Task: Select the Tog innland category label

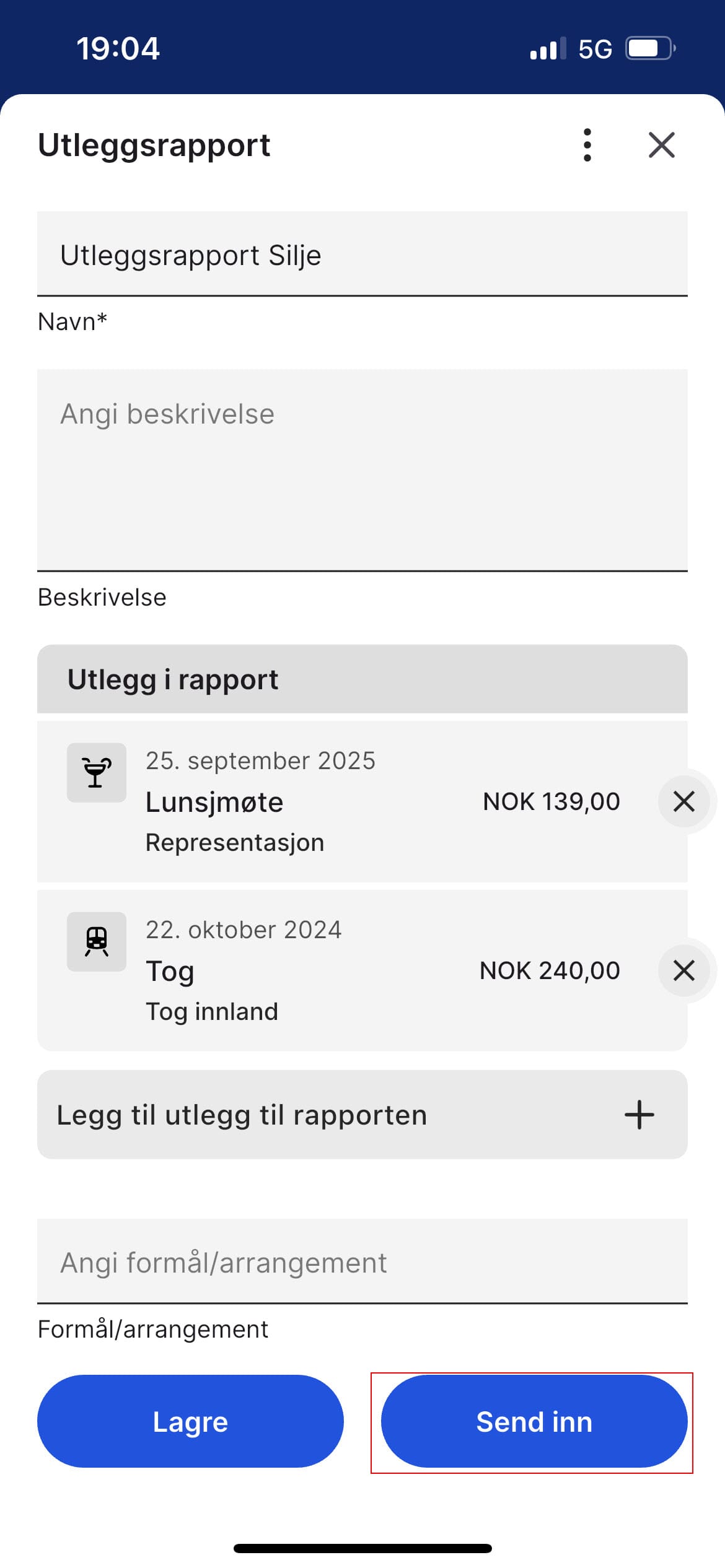Action: (x=212, y=1011)
